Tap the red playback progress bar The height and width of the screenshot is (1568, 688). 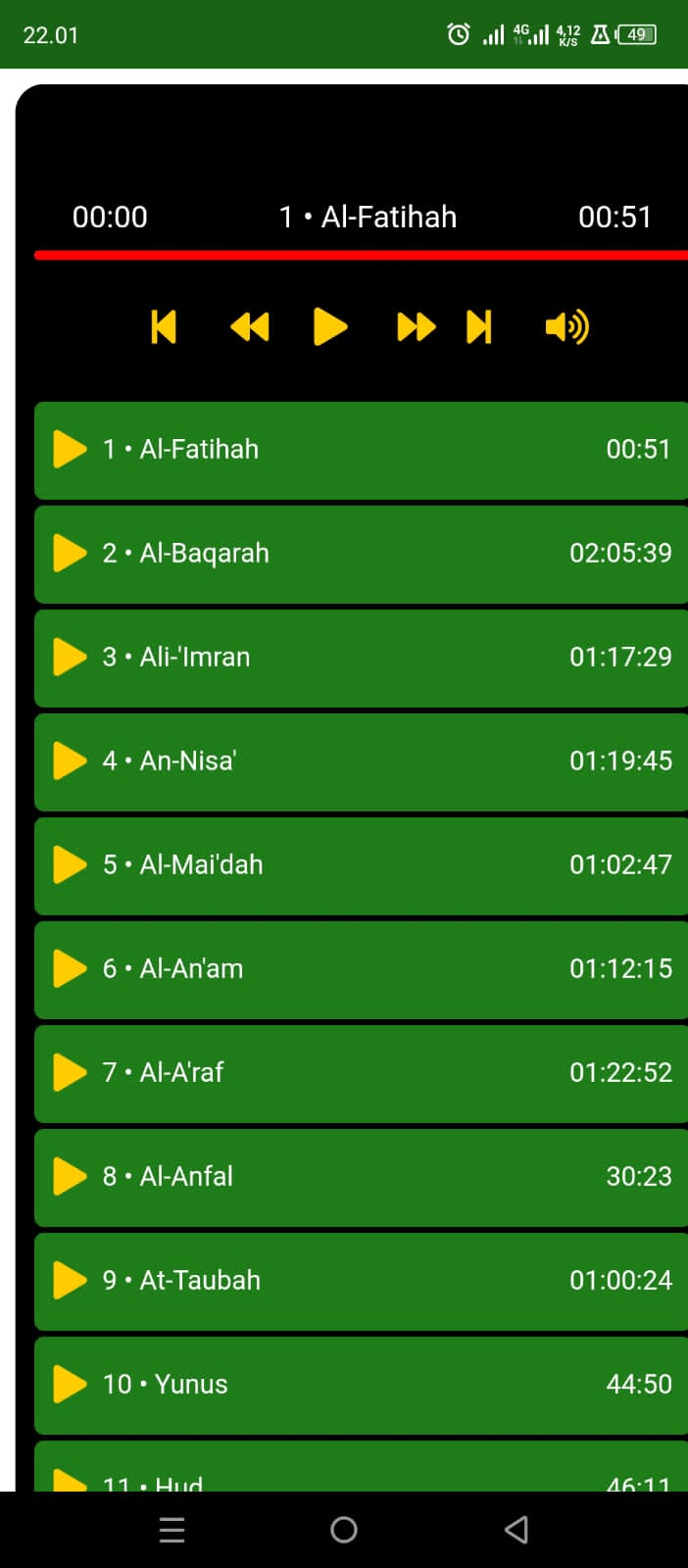click(361, 255)
